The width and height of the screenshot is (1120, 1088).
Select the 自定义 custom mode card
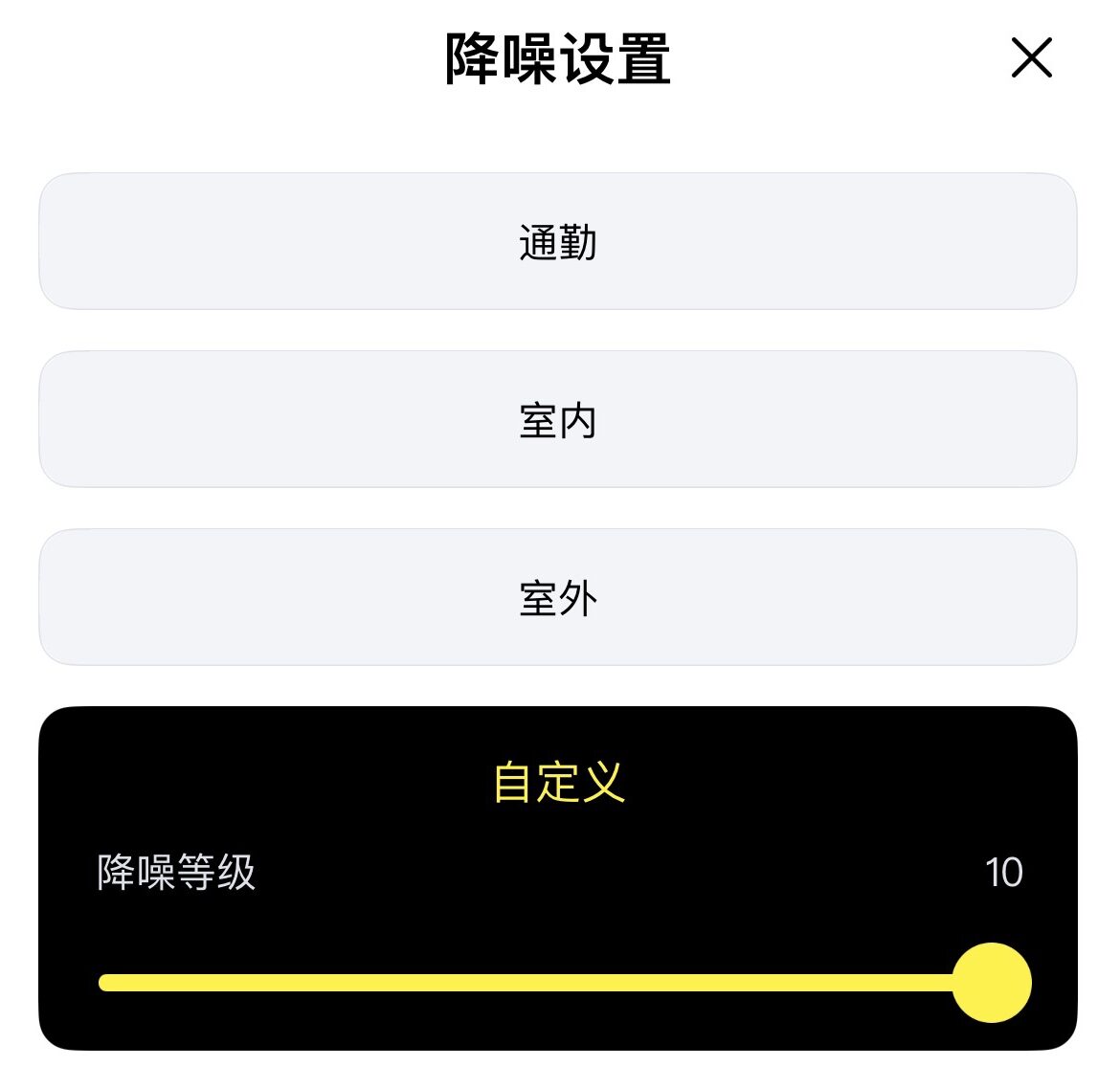point(558,782)
